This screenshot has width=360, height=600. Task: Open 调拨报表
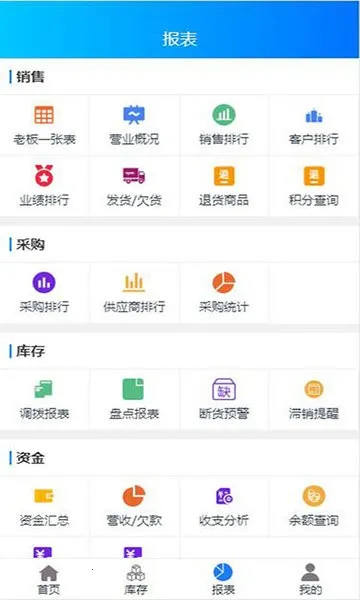[x=44, y=399]
